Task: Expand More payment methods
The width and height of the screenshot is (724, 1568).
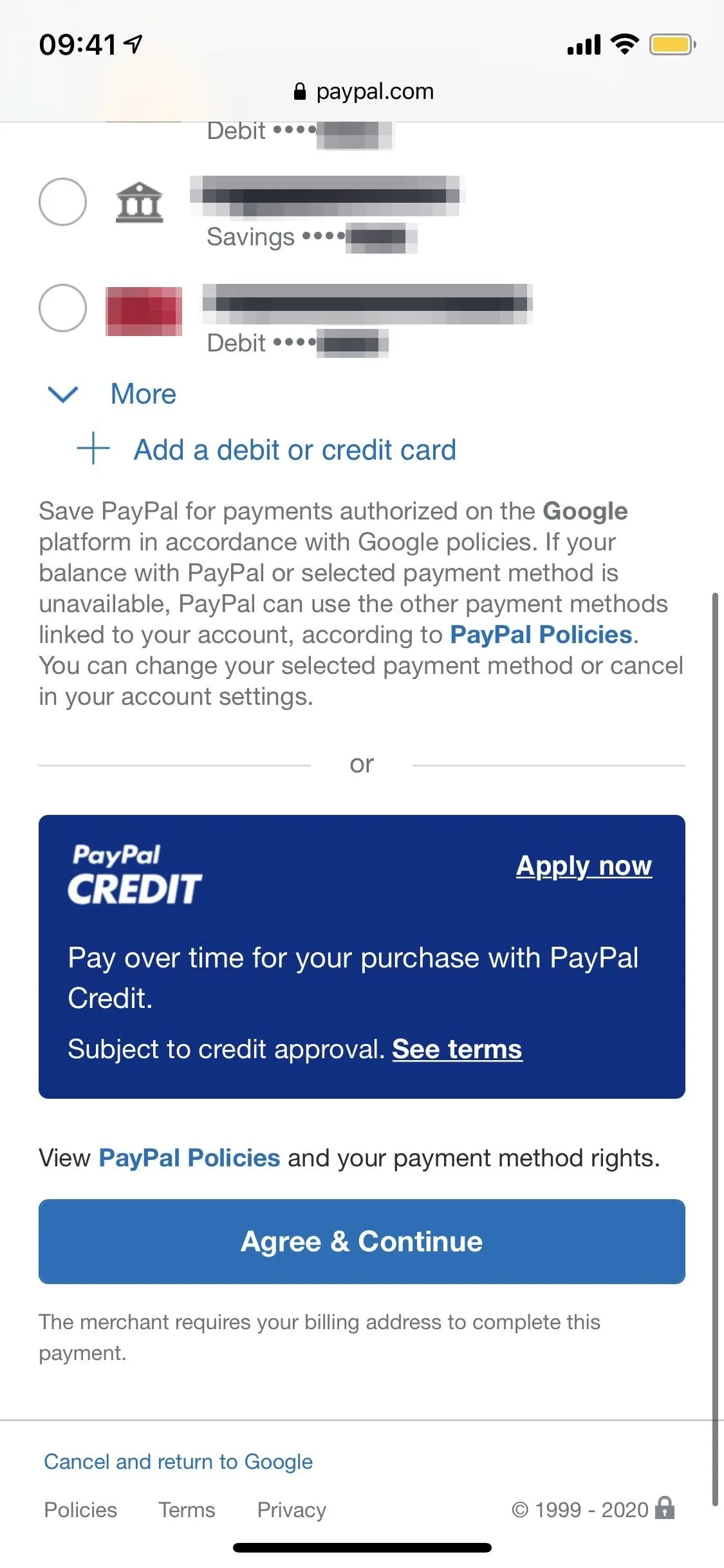Action: click(x=113, y=394)
